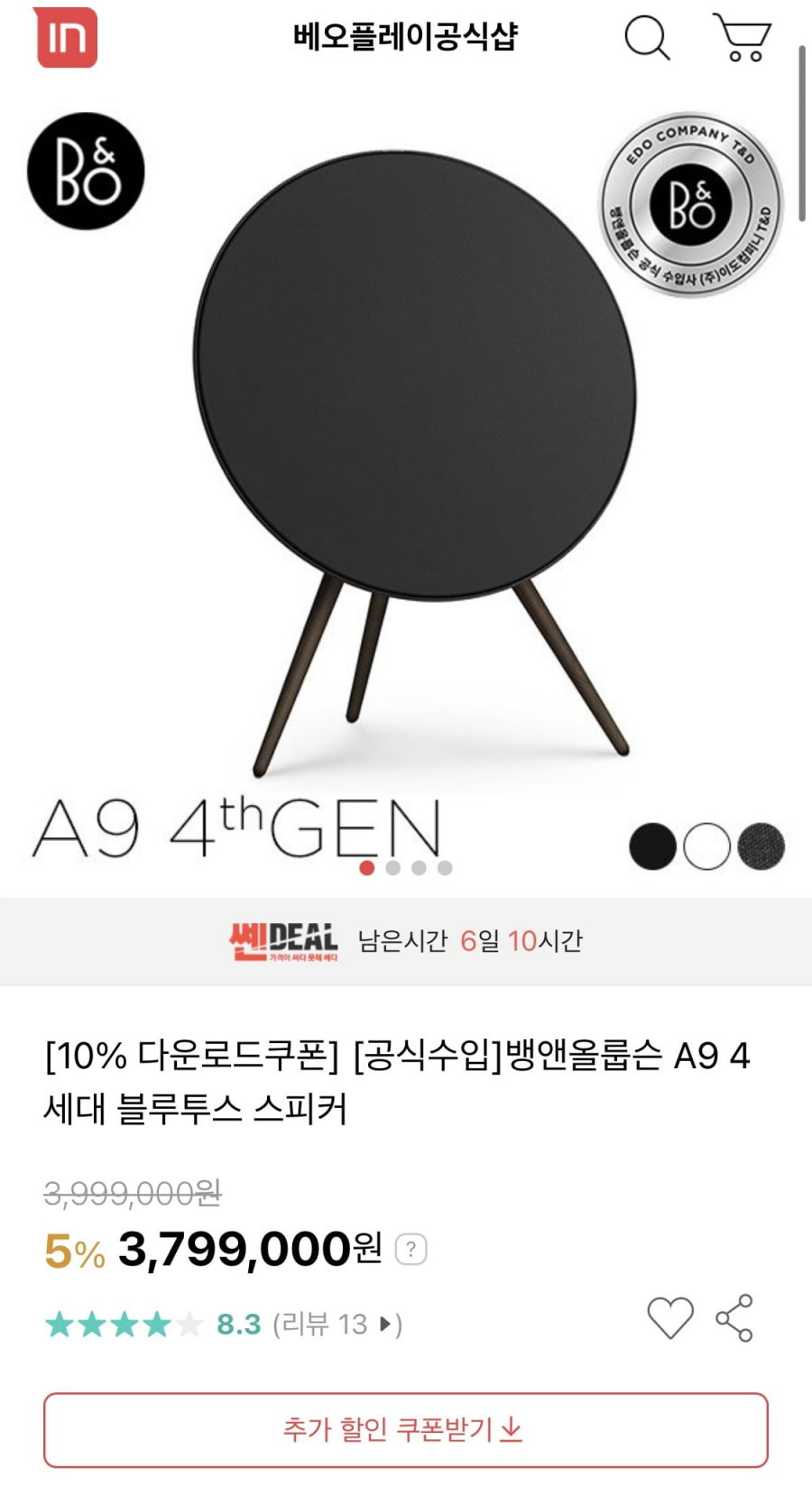This screenshot has height=1487, width=812.
Task: Open the 리뷰 13 reviews link
Action: (337, 1324)
